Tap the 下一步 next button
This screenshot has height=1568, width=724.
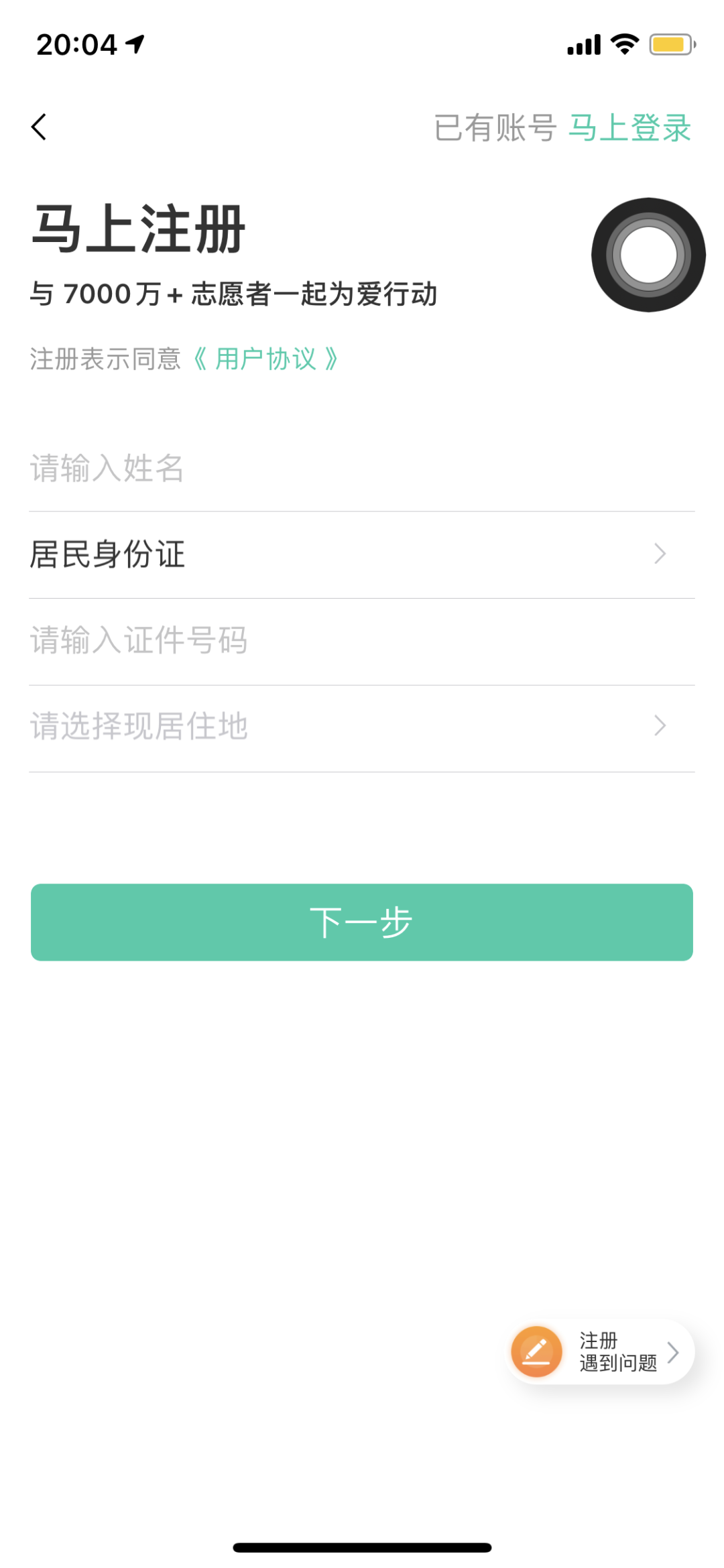coord(362,922)
